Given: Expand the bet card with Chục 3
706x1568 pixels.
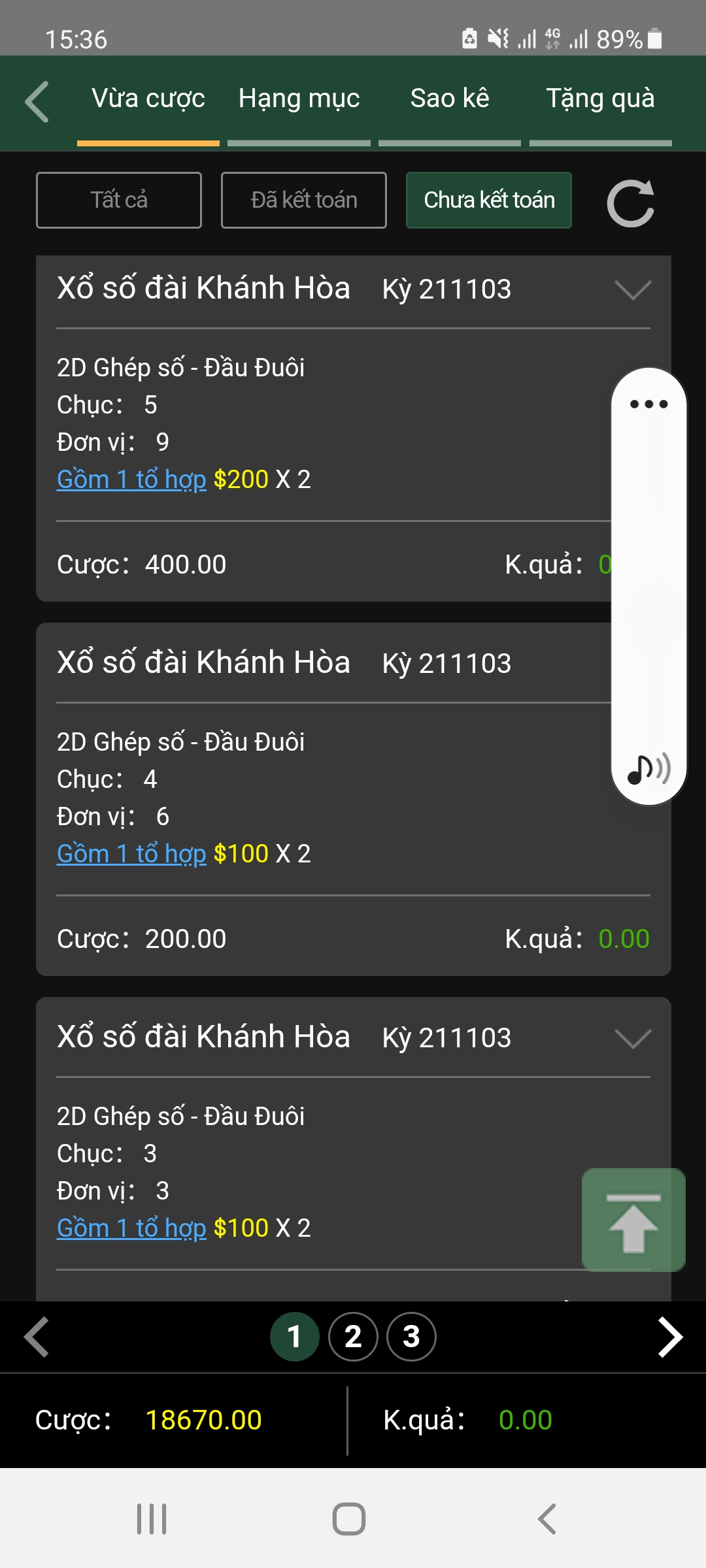Looking at the screenshot, I should 633,1038.
